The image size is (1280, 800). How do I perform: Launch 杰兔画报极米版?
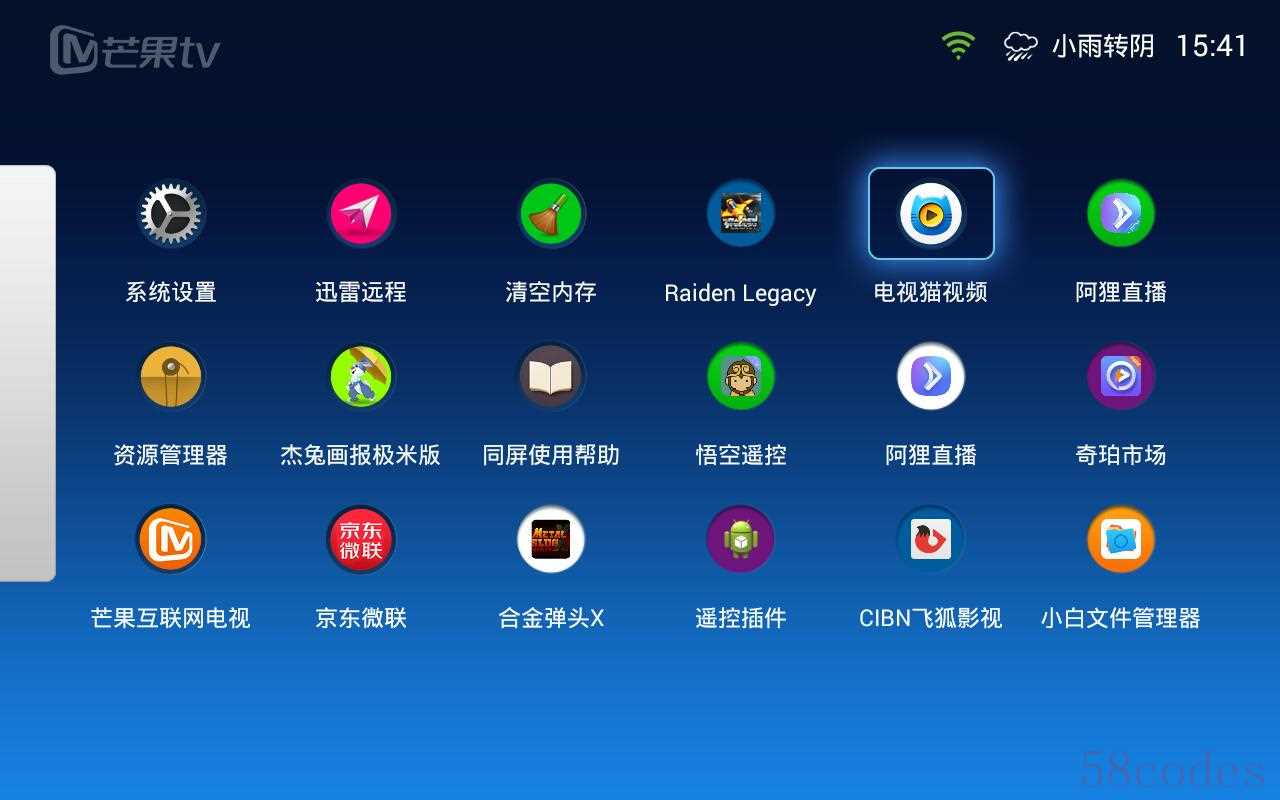[x=361, y=376]
